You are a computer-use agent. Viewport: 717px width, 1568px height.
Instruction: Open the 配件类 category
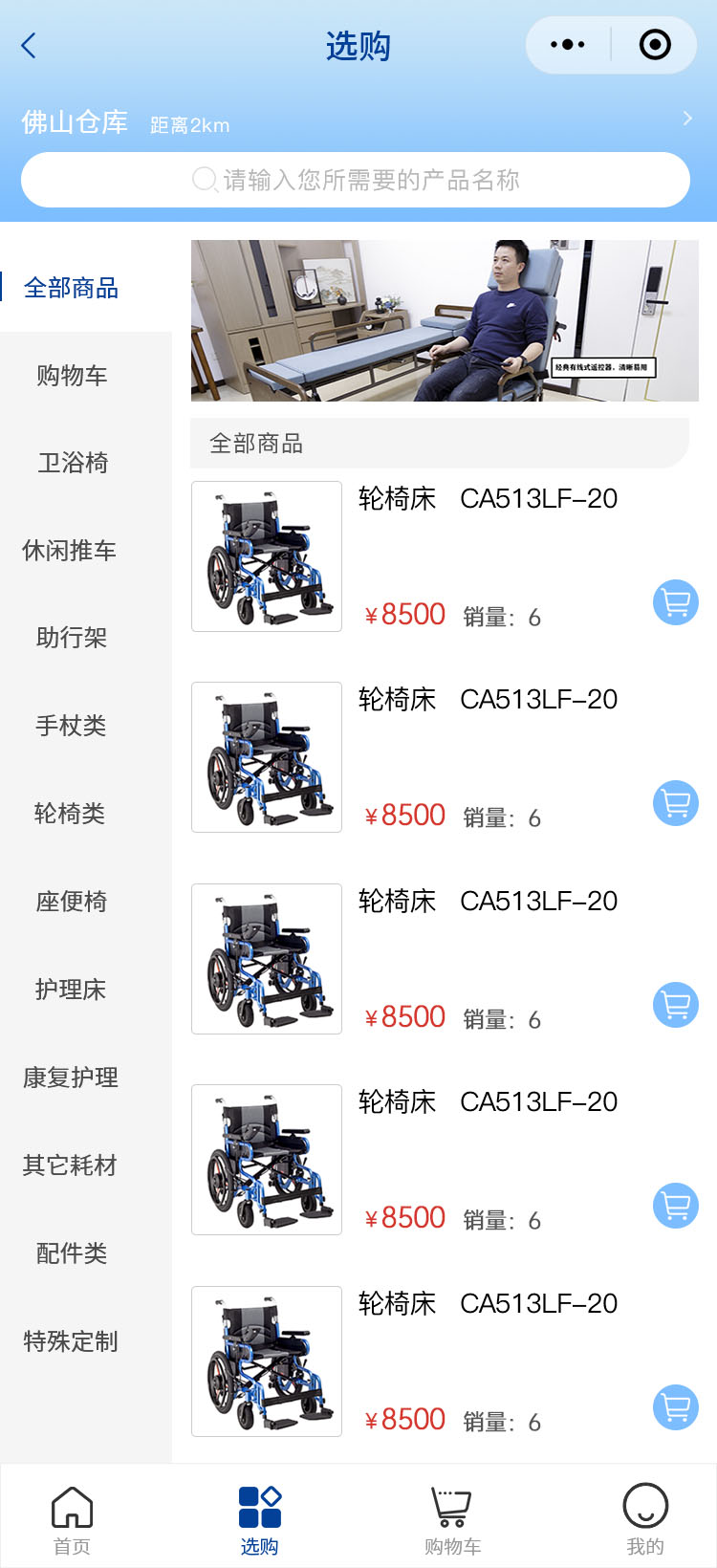tap(72, 1253)
